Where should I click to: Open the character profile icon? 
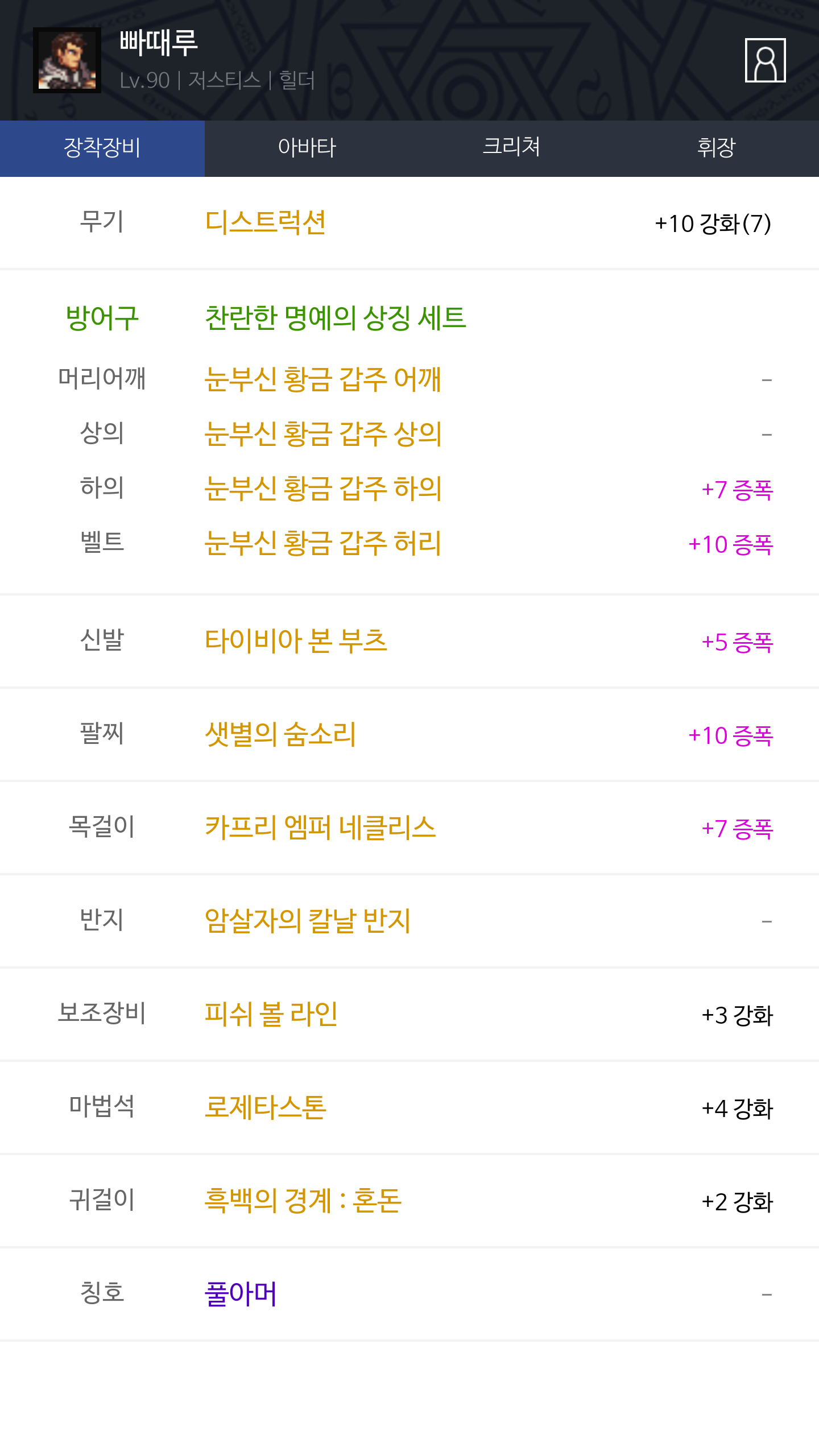pos(765,60)
